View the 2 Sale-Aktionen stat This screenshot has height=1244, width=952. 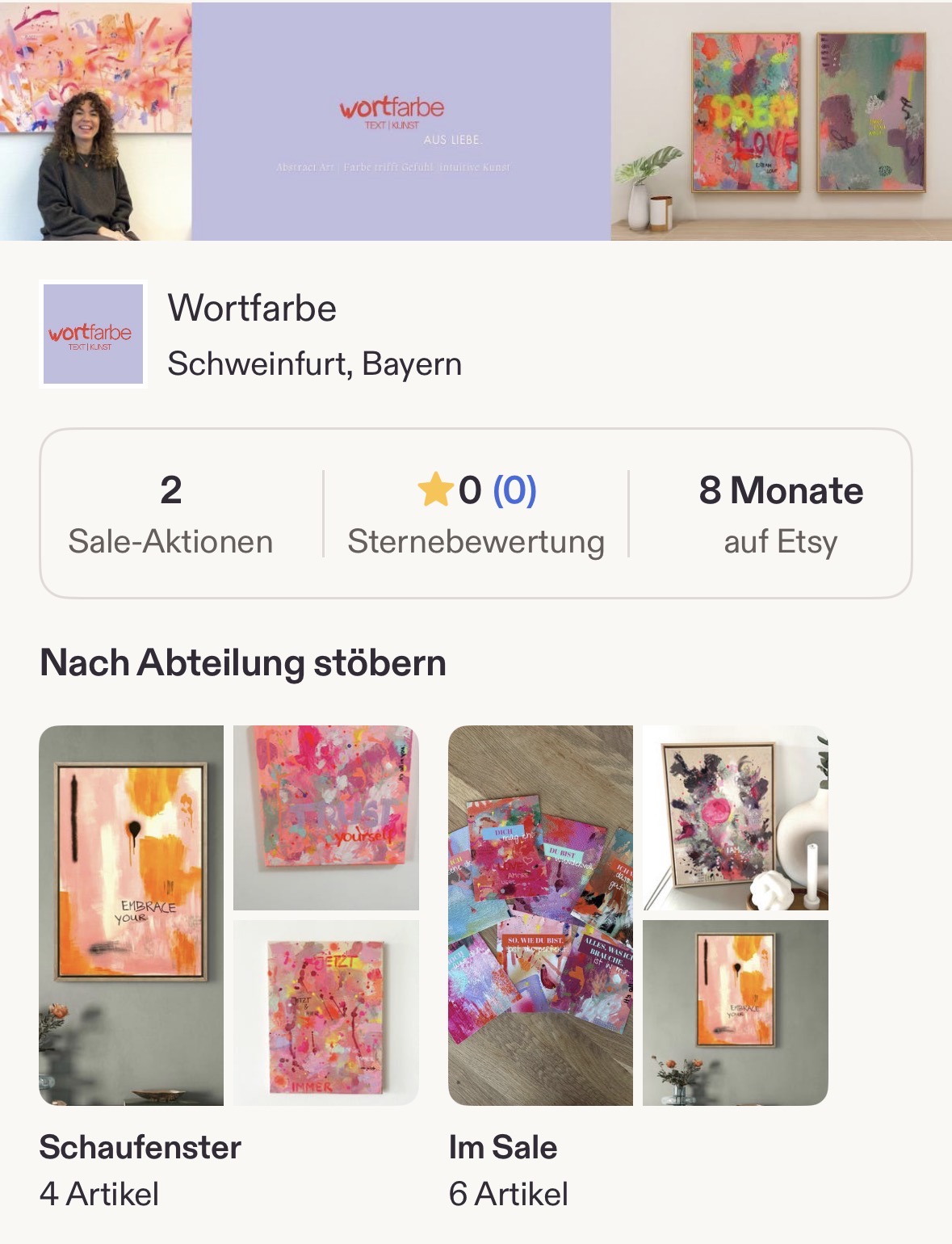click(170, 514)
